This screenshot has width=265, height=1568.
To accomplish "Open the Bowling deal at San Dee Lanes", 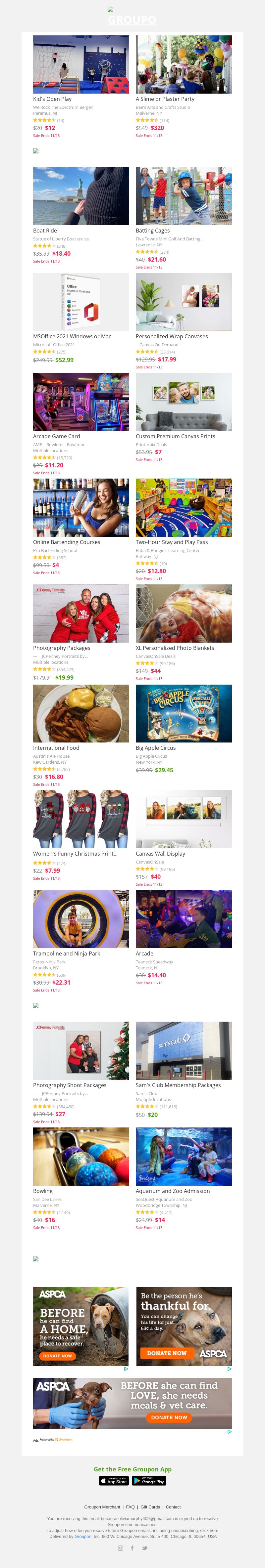I will pyautogui.click(x=80, y=1157).
